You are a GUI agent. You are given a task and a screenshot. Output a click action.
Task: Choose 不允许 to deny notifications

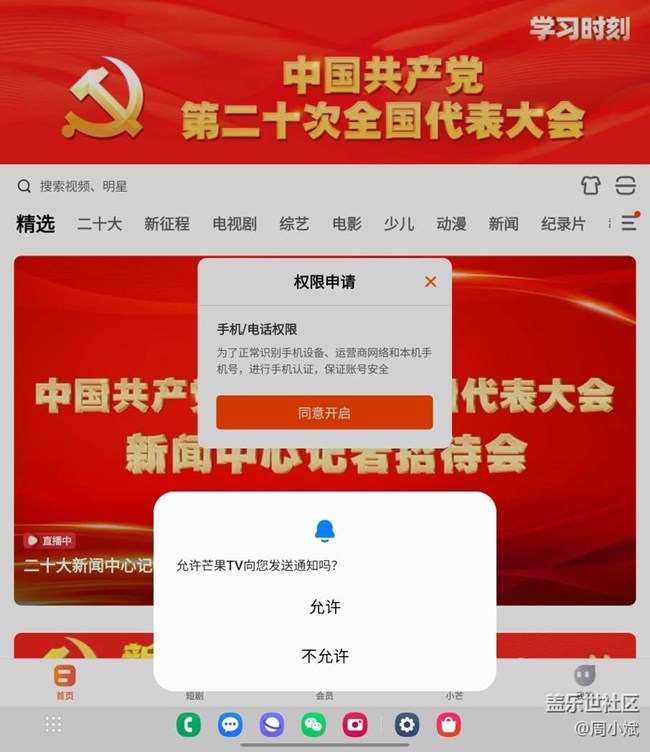(x=325, y=656)
